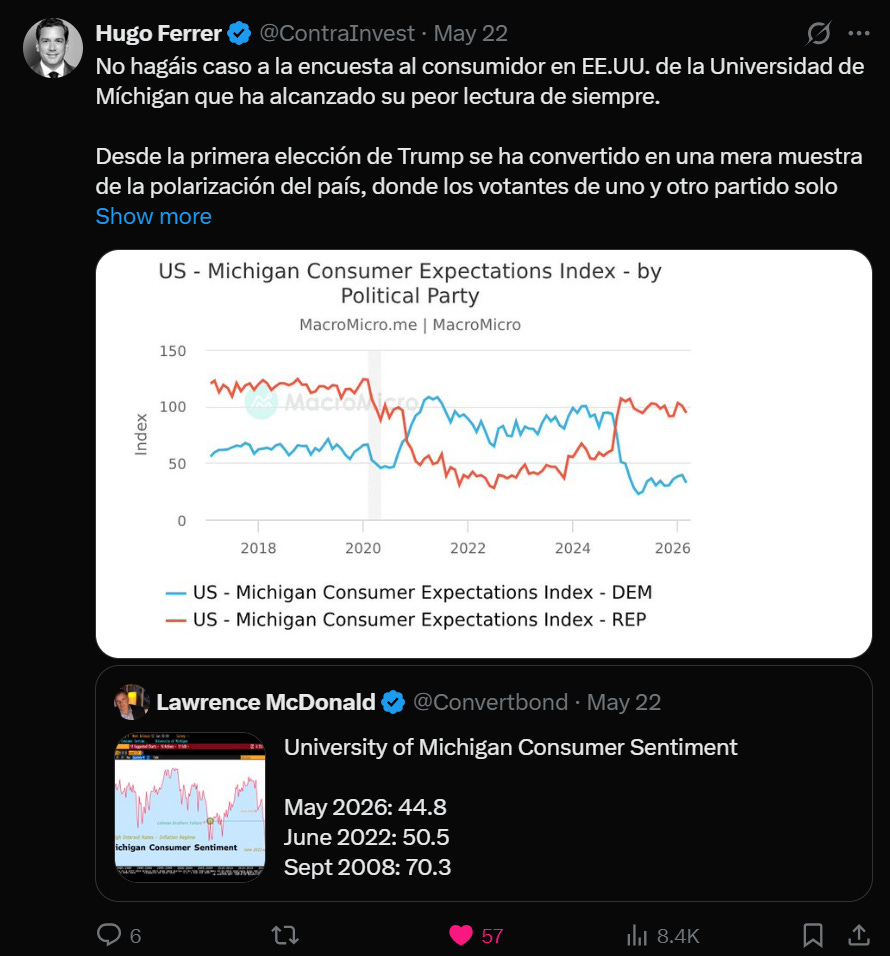The image size is (890, 956).
Task: Share this post
Action: 858,935
